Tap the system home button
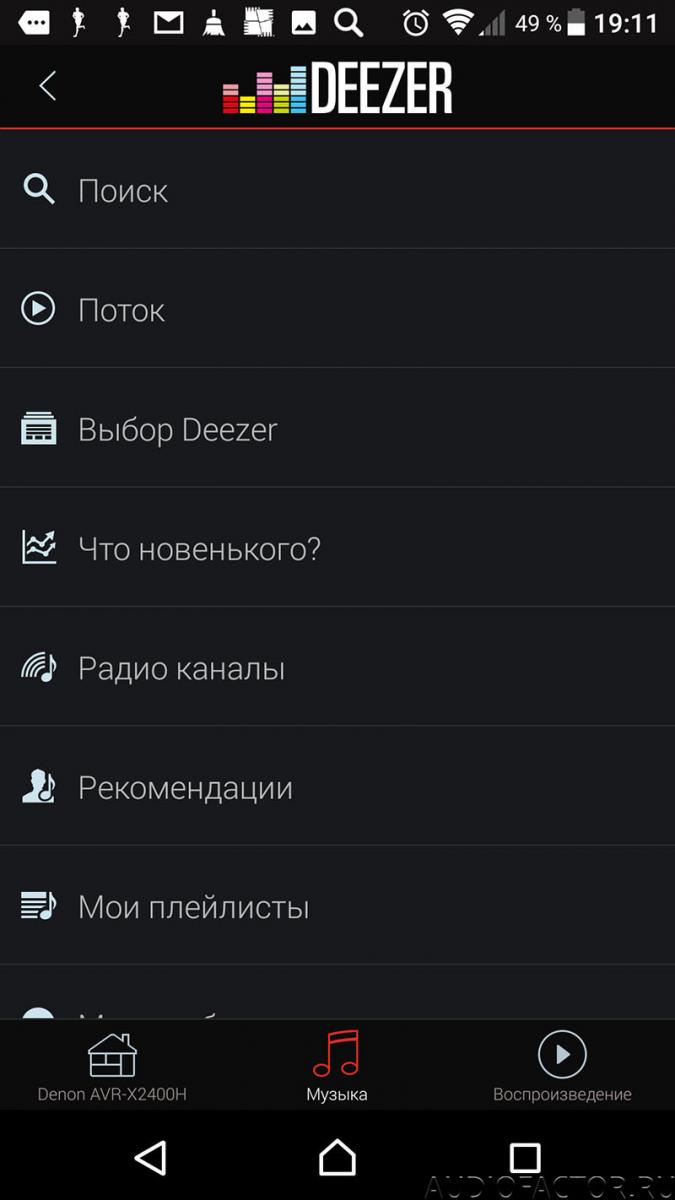675x1200 pixels. (x=337, y=1158)
